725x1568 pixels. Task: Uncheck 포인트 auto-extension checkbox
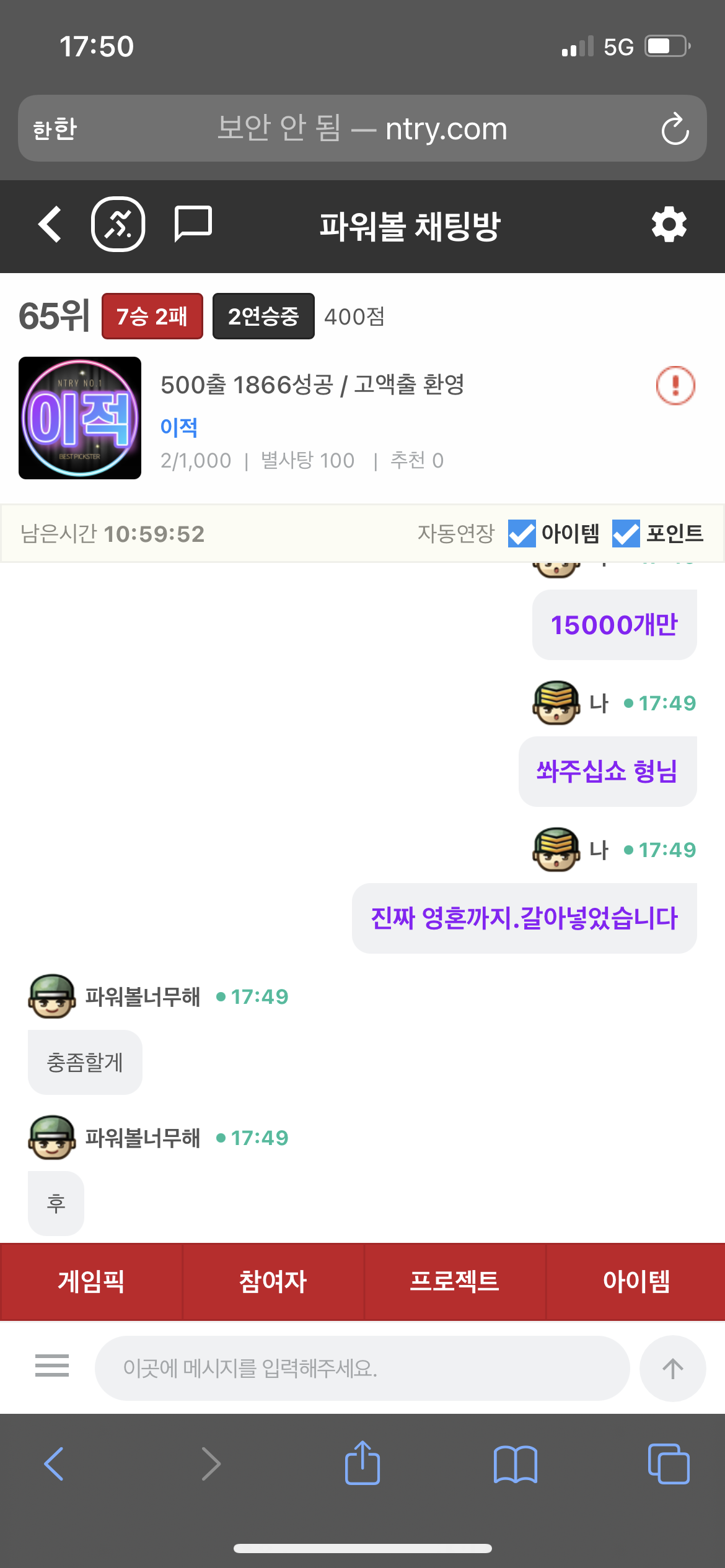pos(626,533)
